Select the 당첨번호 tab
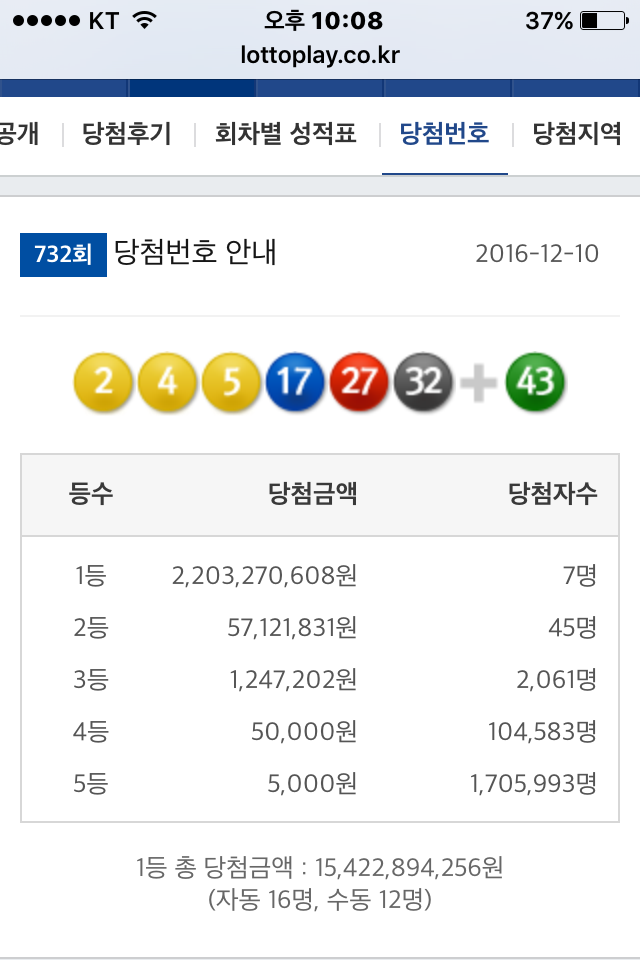 click(444, 134)
